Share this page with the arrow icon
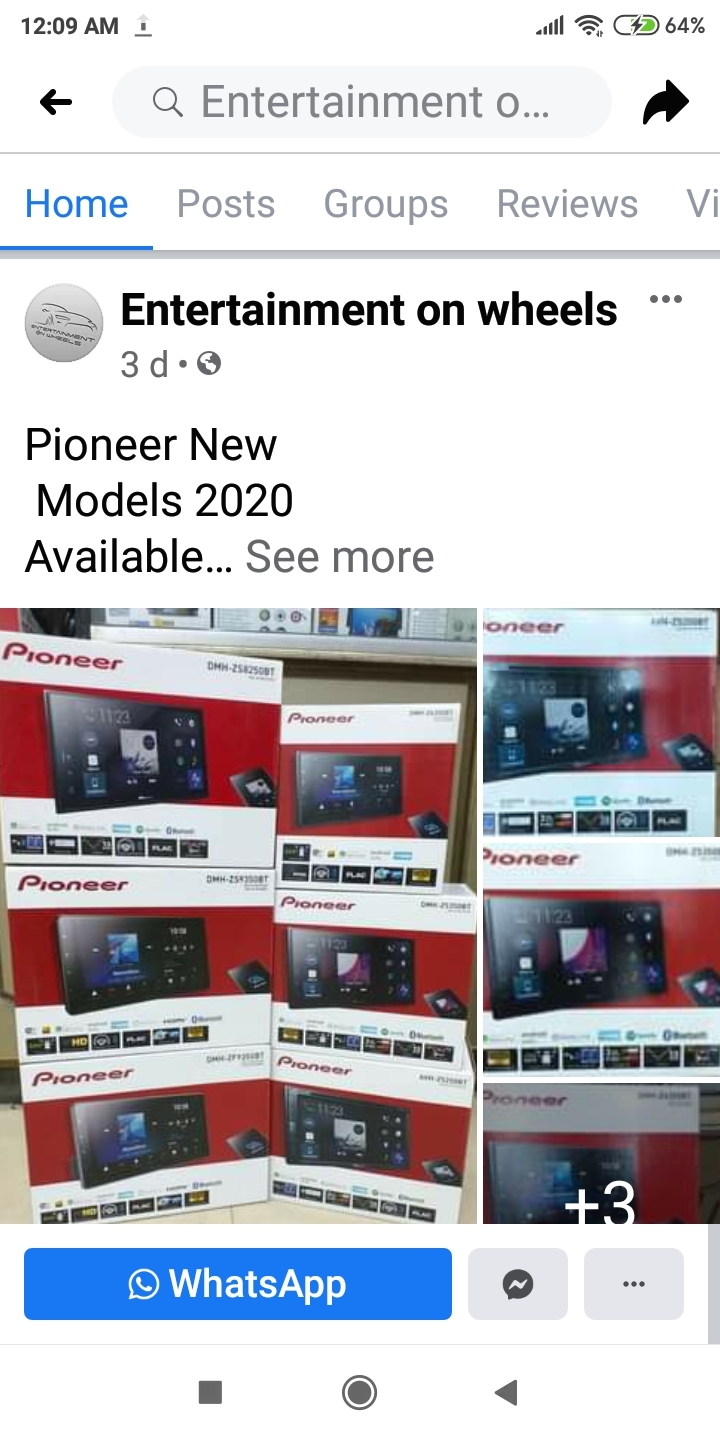The width and height of the screenshot is (720, 1440). [x=666, y=102]
